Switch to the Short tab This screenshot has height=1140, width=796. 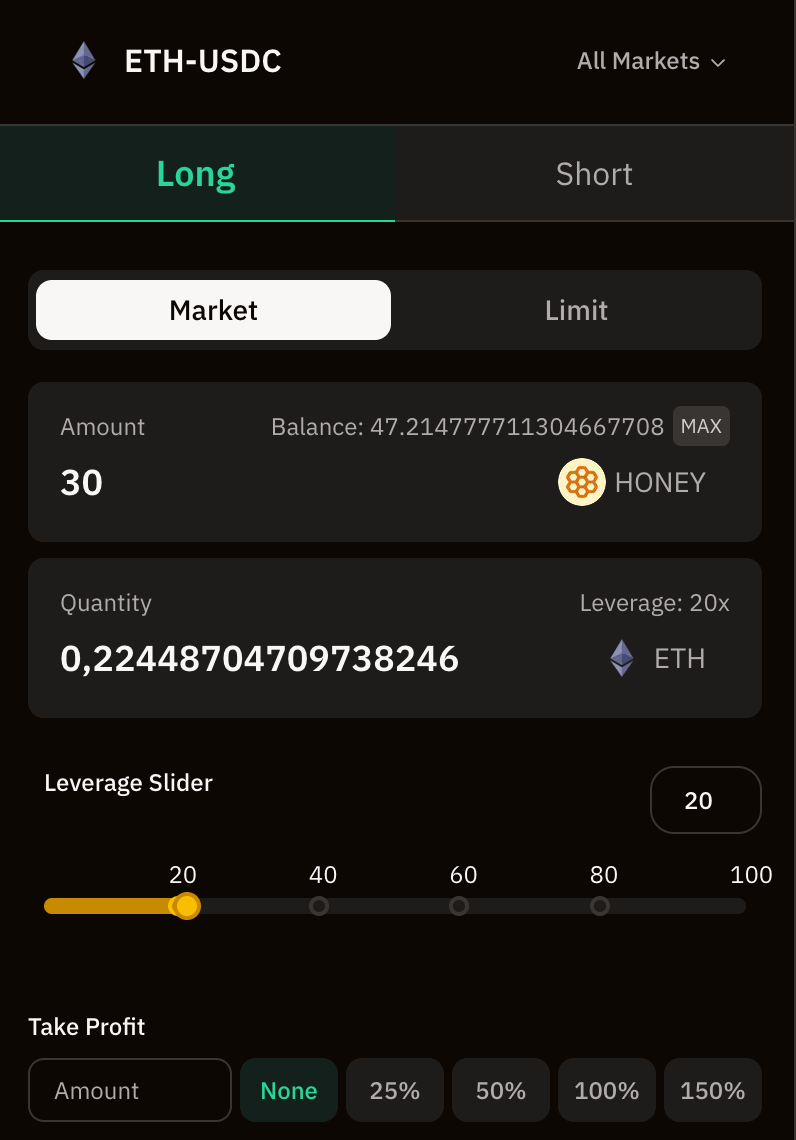click(x=594, y=173)
